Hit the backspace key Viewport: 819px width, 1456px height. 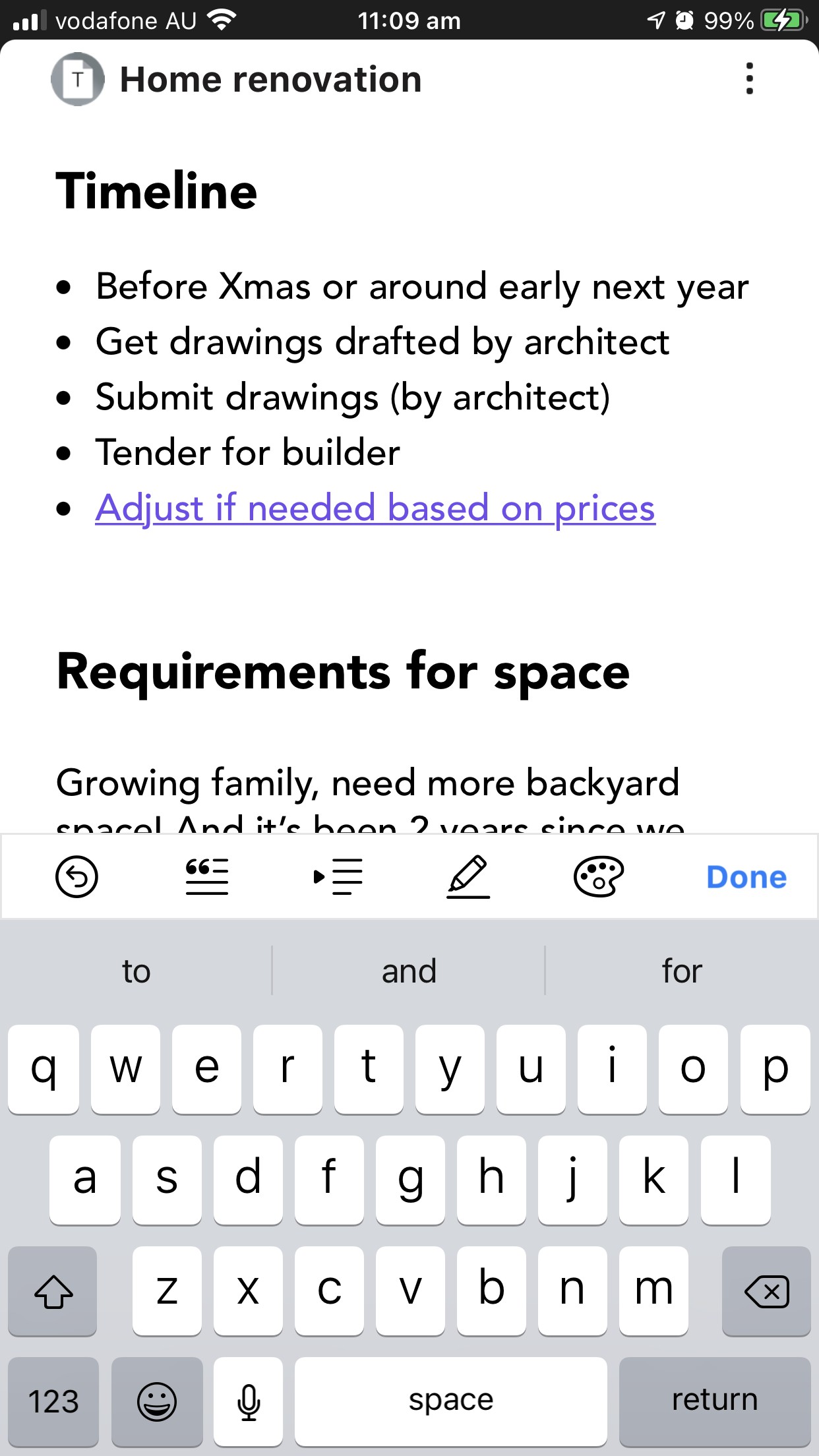(x=766, y=1291)
